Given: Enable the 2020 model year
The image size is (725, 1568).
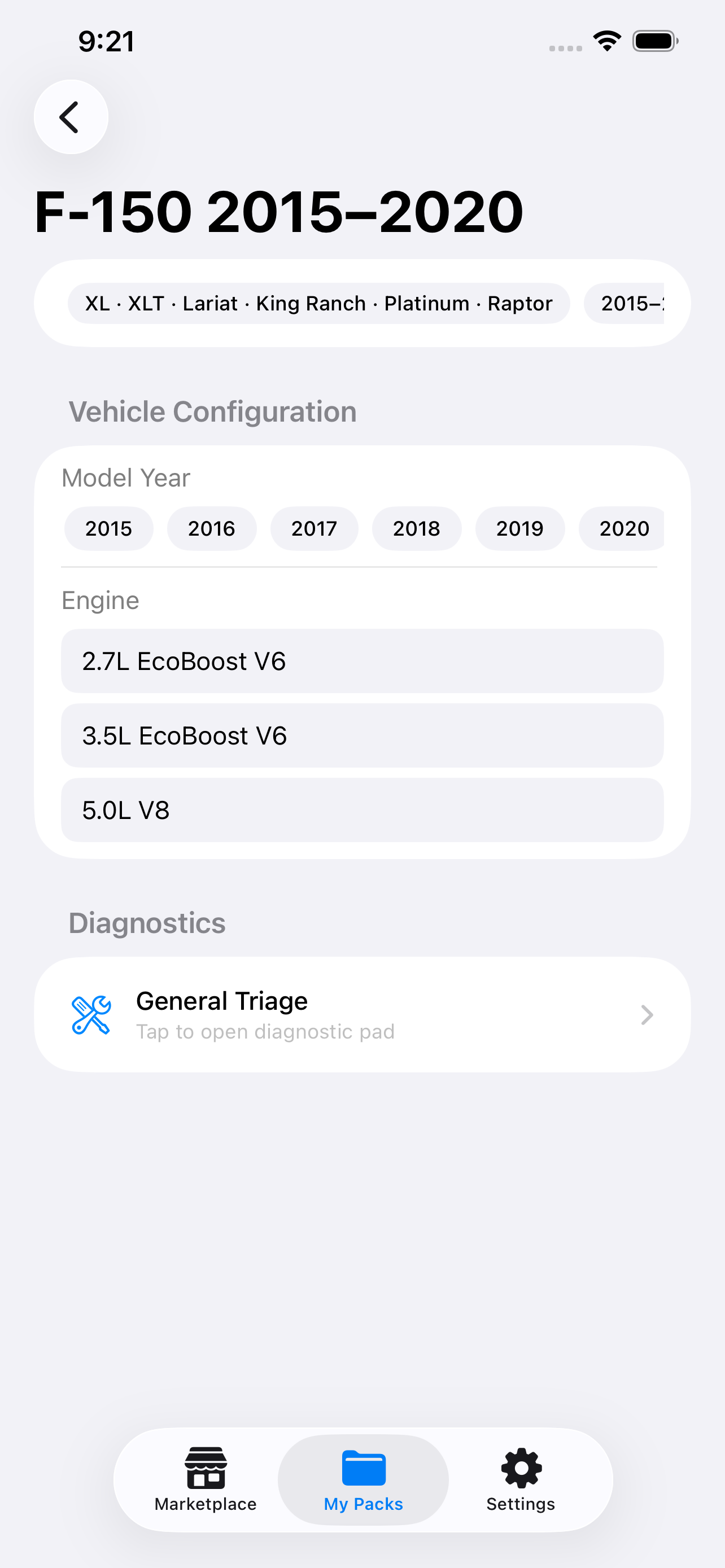Looking at the screenshot, I should [622, 528].
